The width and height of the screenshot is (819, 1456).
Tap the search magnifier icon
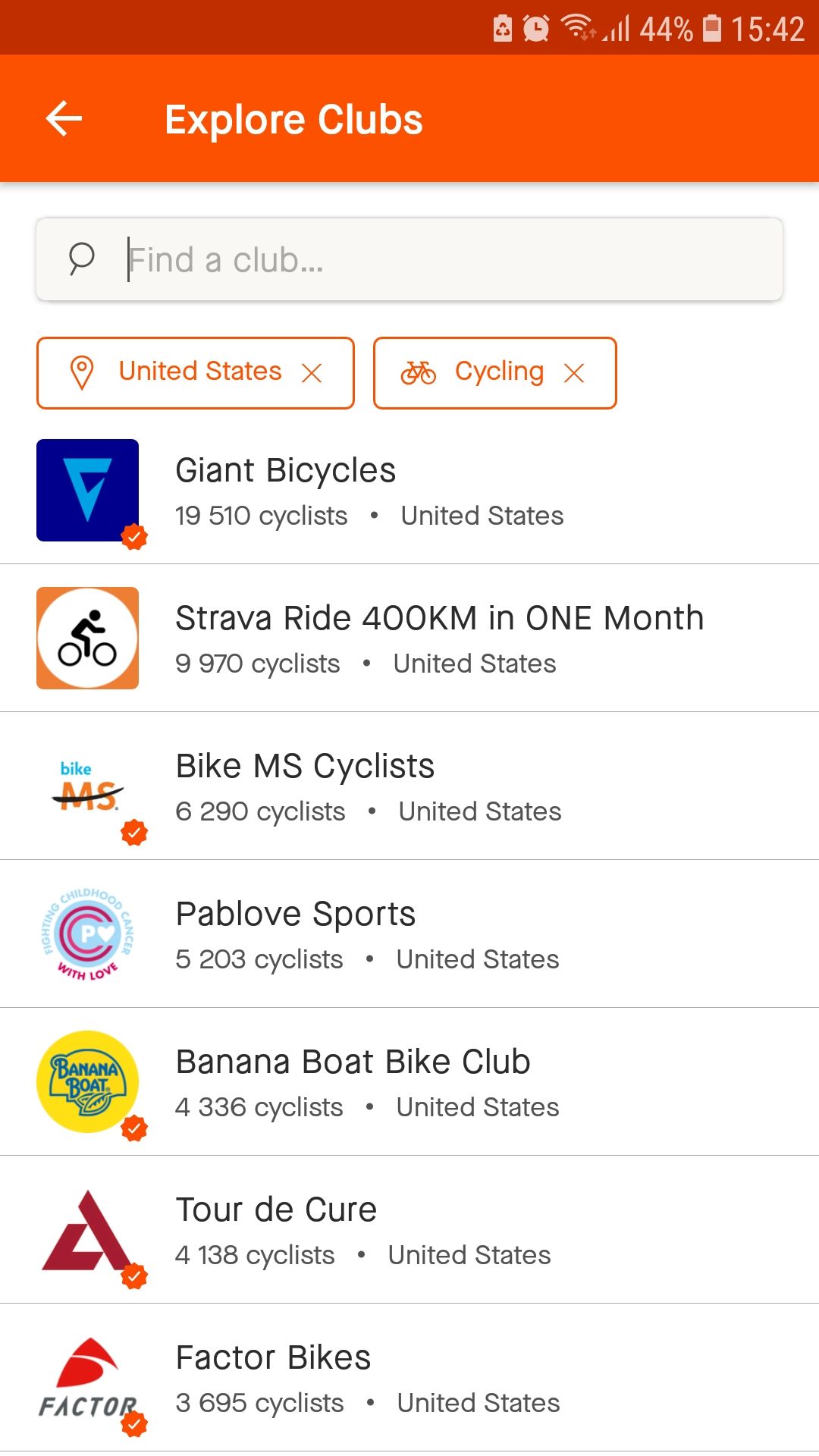click(x=80, y=259)
